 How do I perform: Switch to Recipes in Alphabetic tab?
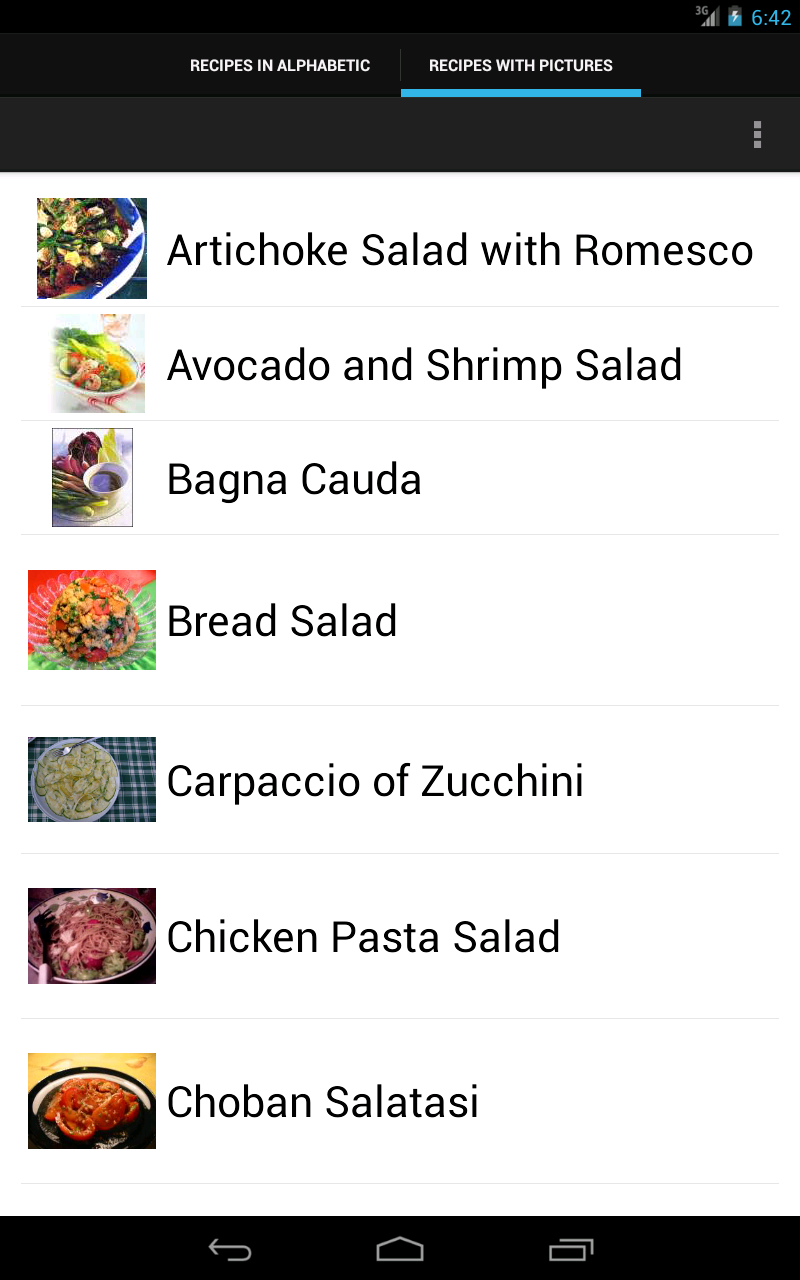(280, 66)
